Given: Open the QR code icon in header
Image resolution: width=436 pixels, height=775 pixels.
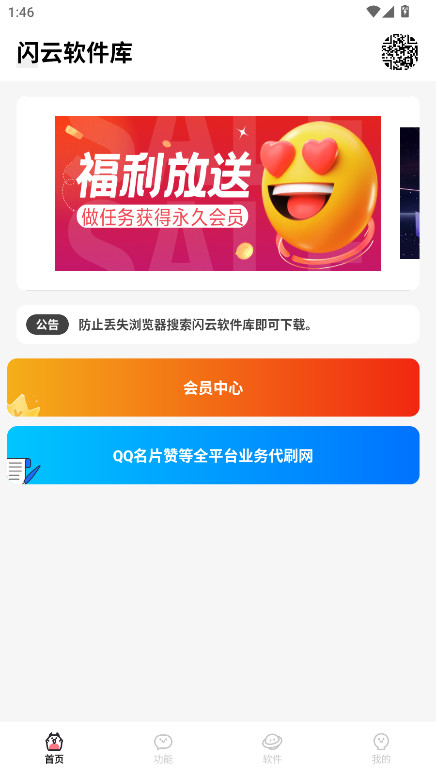Looking at the screenshot, I should click(400, 52).
